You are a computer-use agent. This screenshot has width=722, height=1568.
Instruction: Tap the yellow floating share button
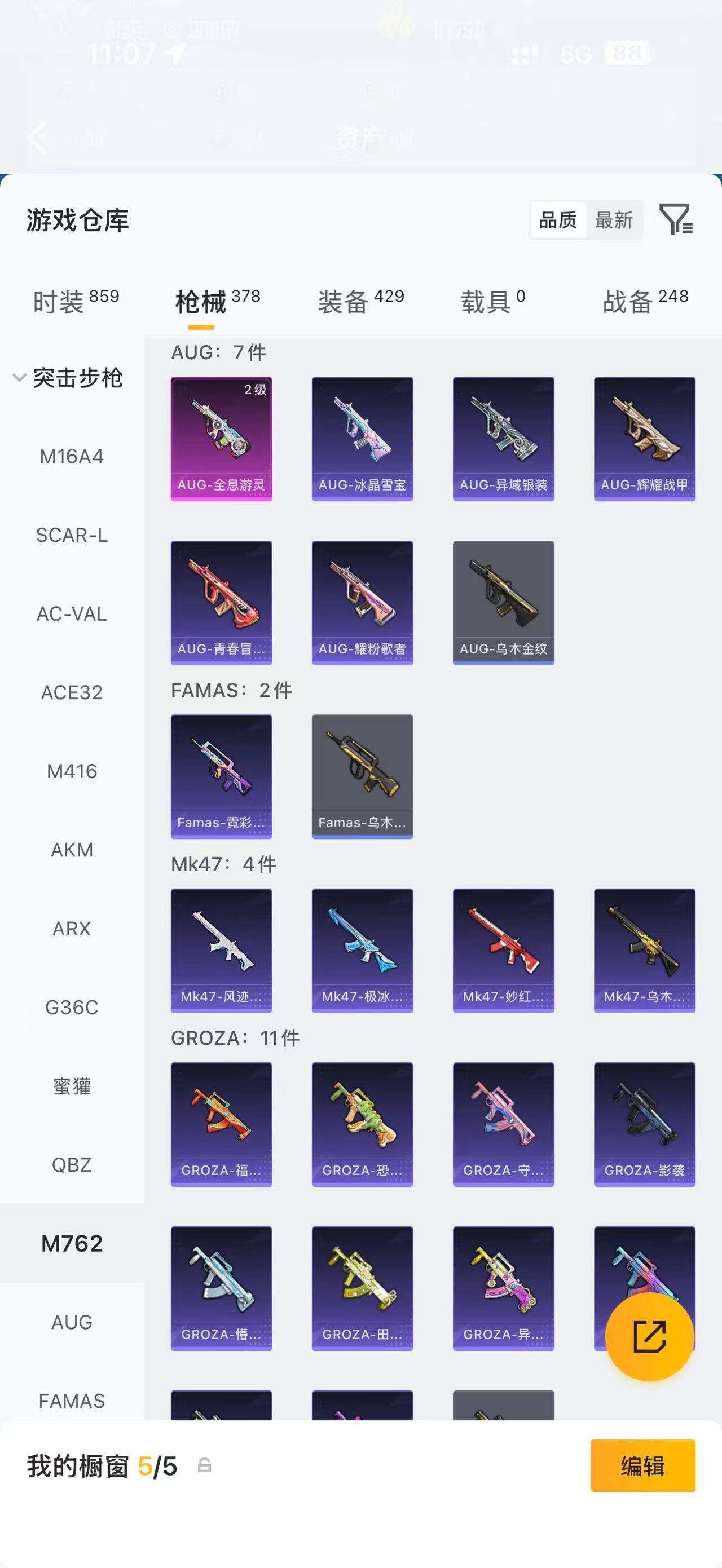650,1337
